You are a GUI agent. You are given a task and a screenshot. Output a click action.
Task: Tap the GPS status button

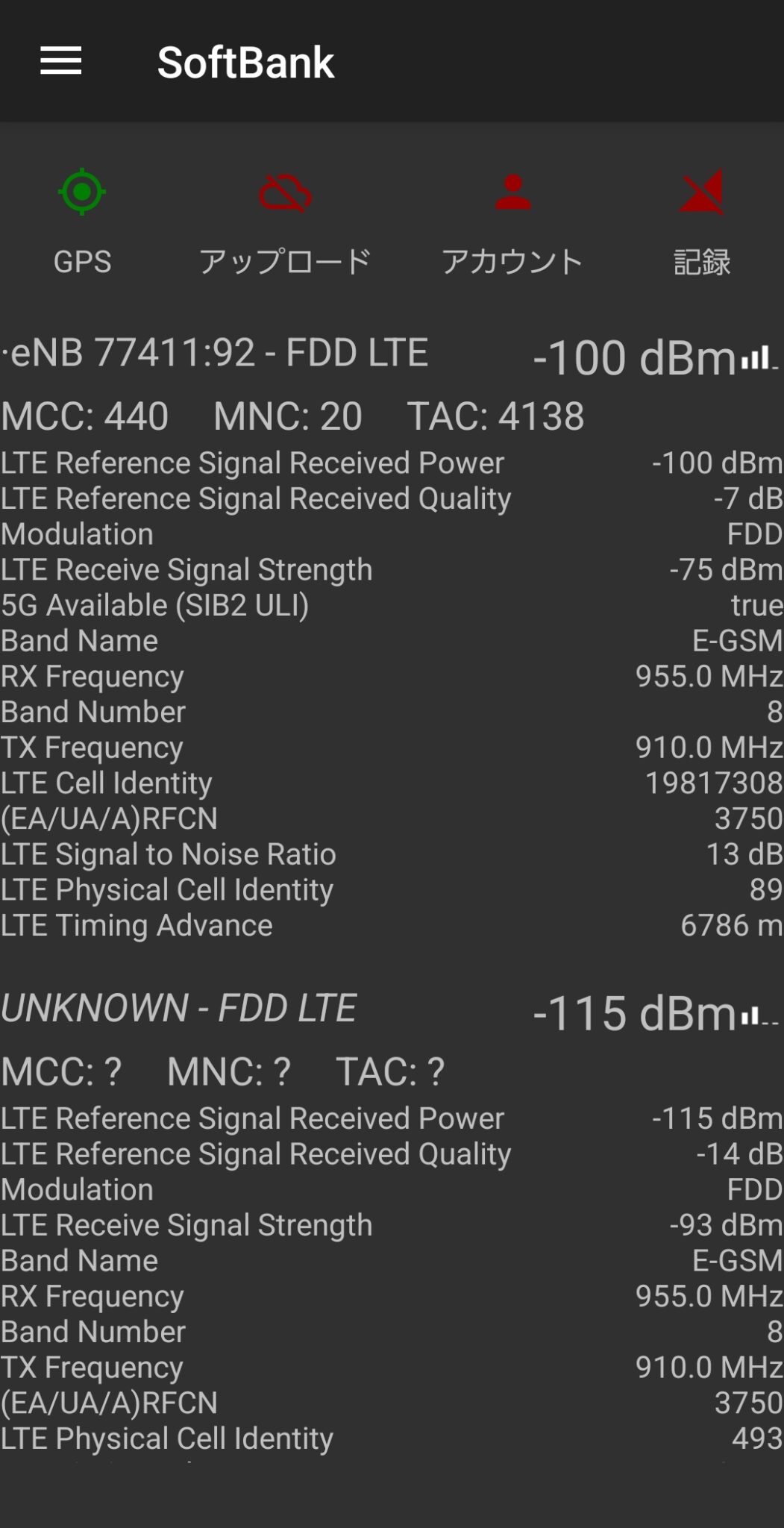pyautogui.click(x=82, y=223)
